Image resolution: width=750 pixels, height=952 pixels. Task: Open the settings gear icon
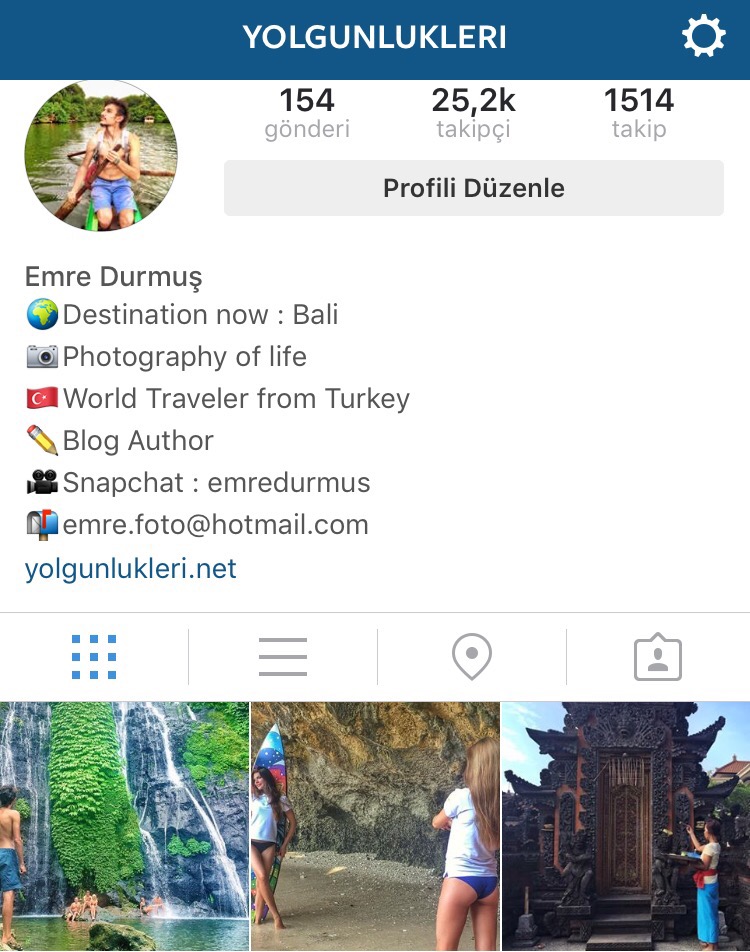[x=703, y=38]
